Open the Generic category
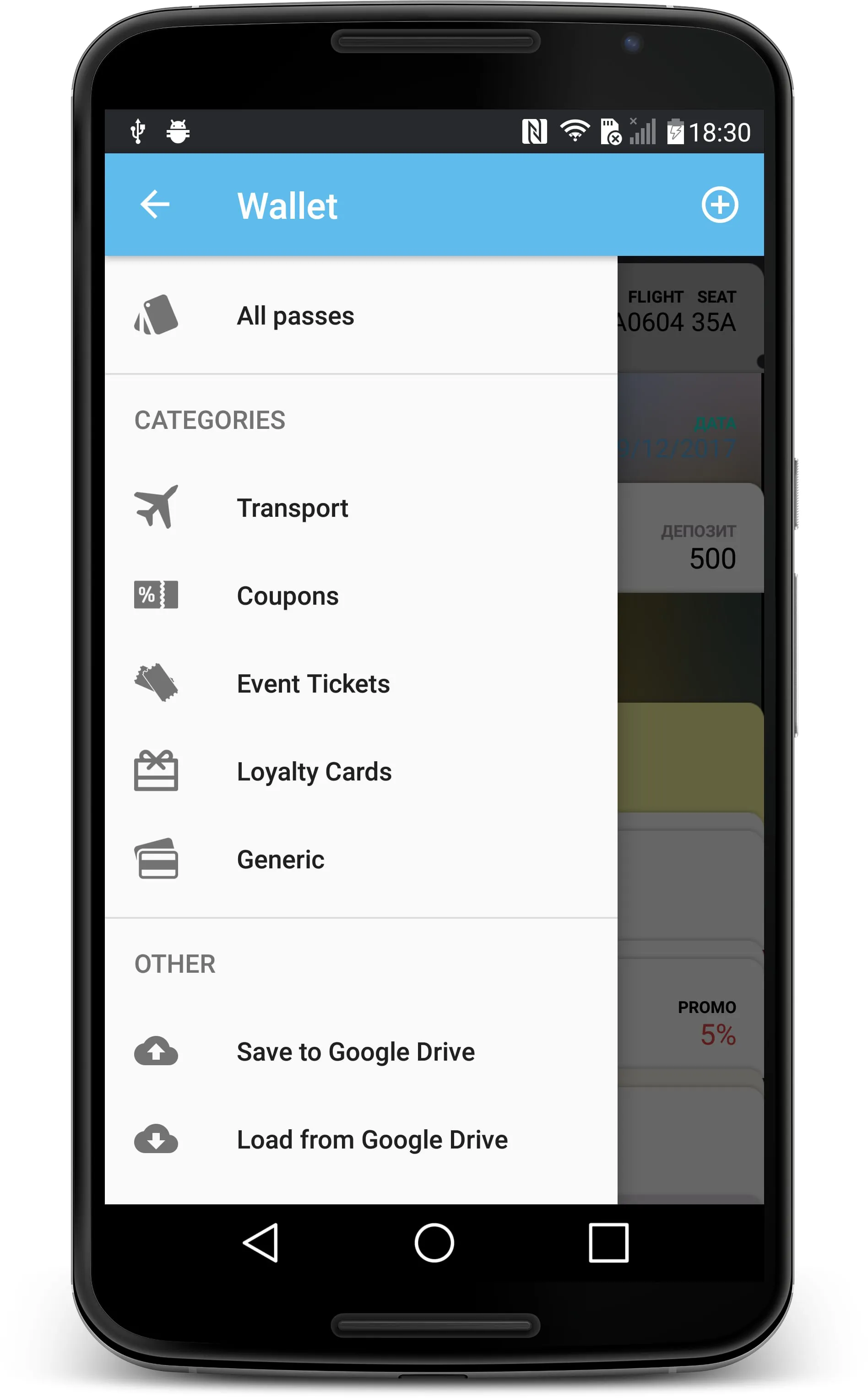Image resolution: width=868 pixels, height=1398 pixels. click(280, 860)
